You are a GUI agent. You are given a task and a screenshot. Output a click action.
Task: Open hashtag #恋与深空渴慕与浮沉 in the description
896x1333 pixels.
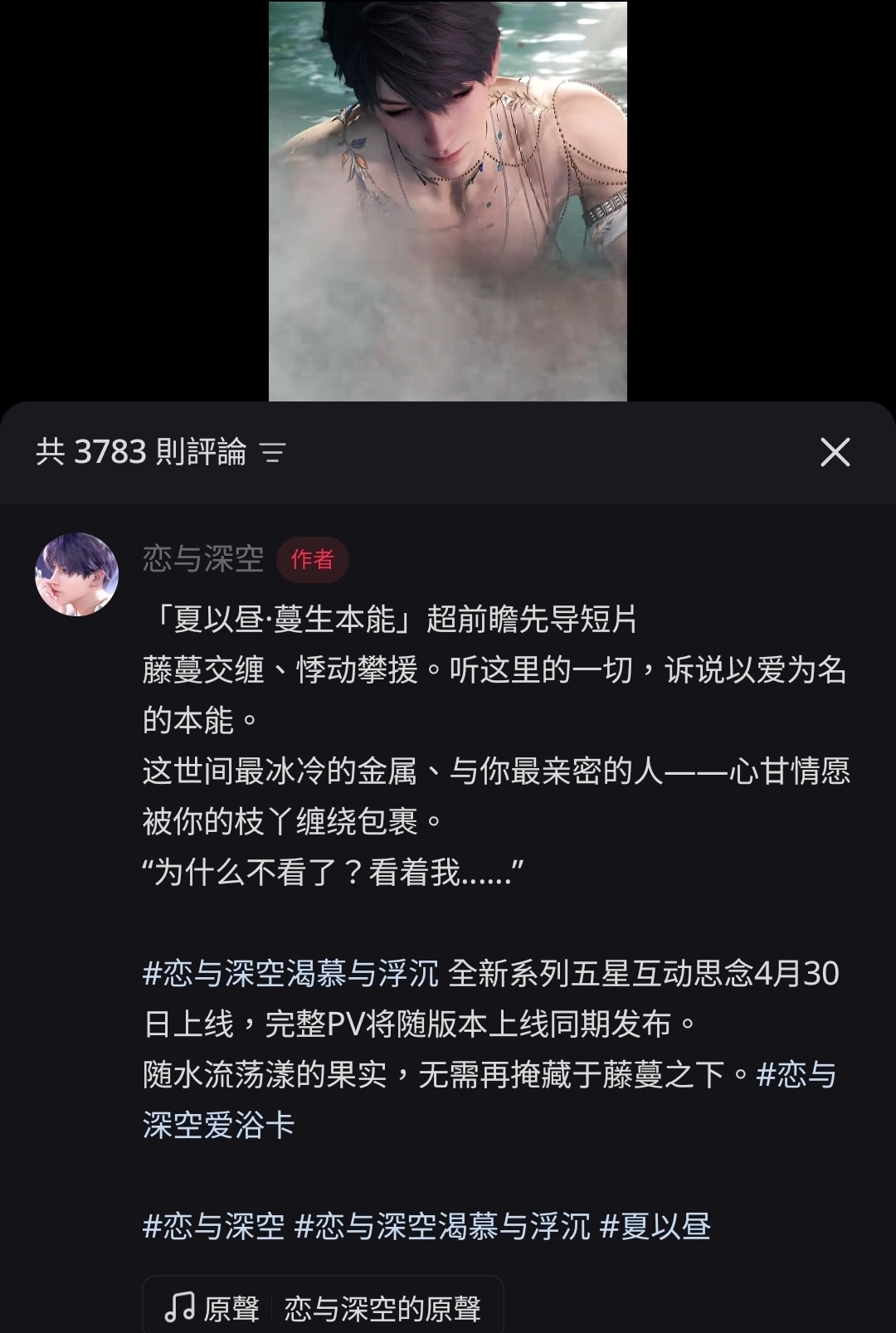[x=290, y=973]
